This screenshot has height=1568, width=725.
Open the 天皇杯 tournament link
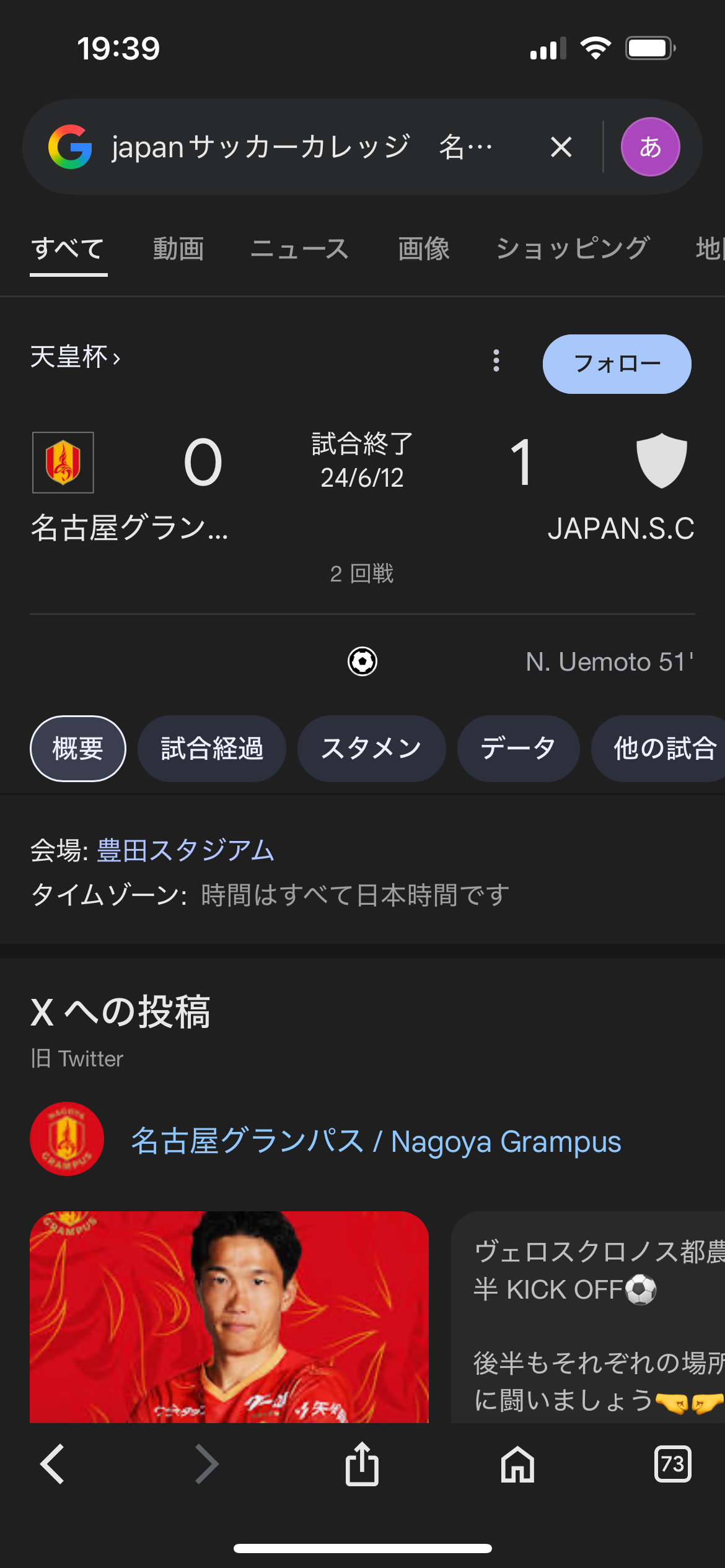76,357
